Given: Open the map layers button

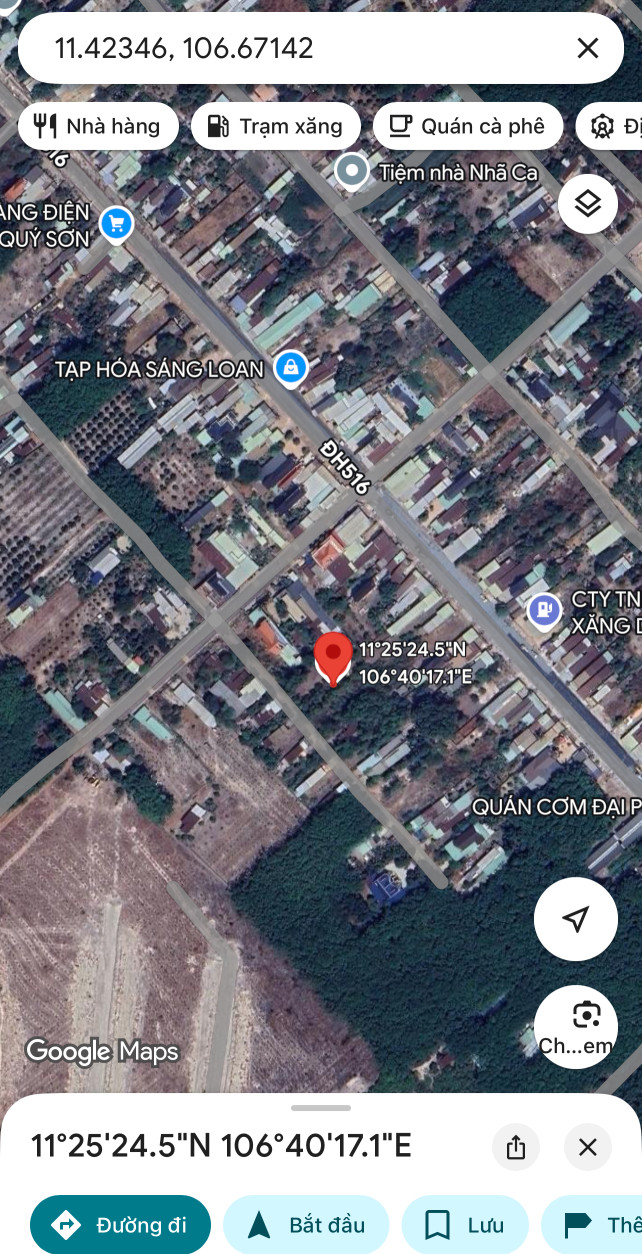Looking at the screenshot, I should click(587, 204).
